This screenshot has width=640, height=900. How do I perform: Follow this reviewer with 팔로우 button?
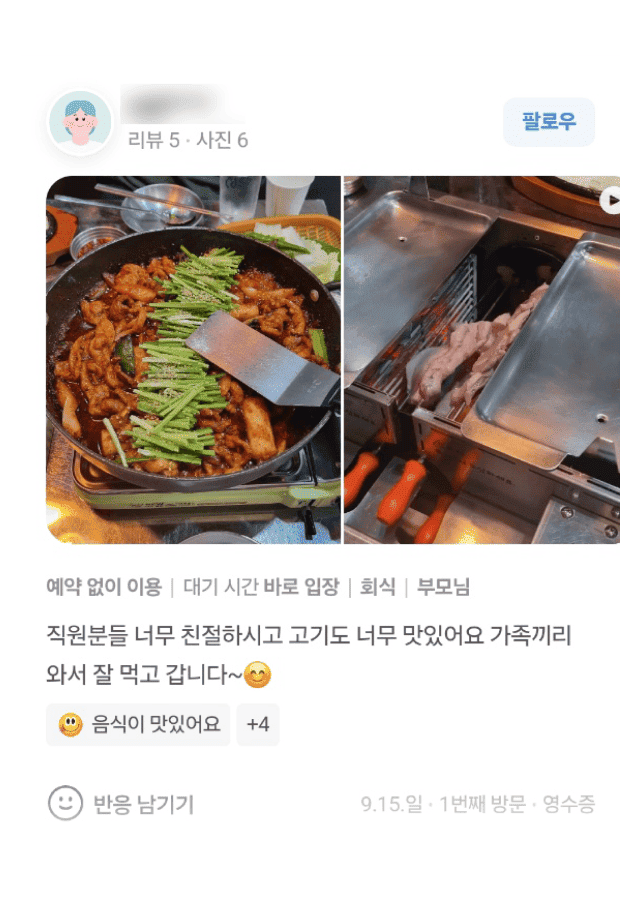548,122
